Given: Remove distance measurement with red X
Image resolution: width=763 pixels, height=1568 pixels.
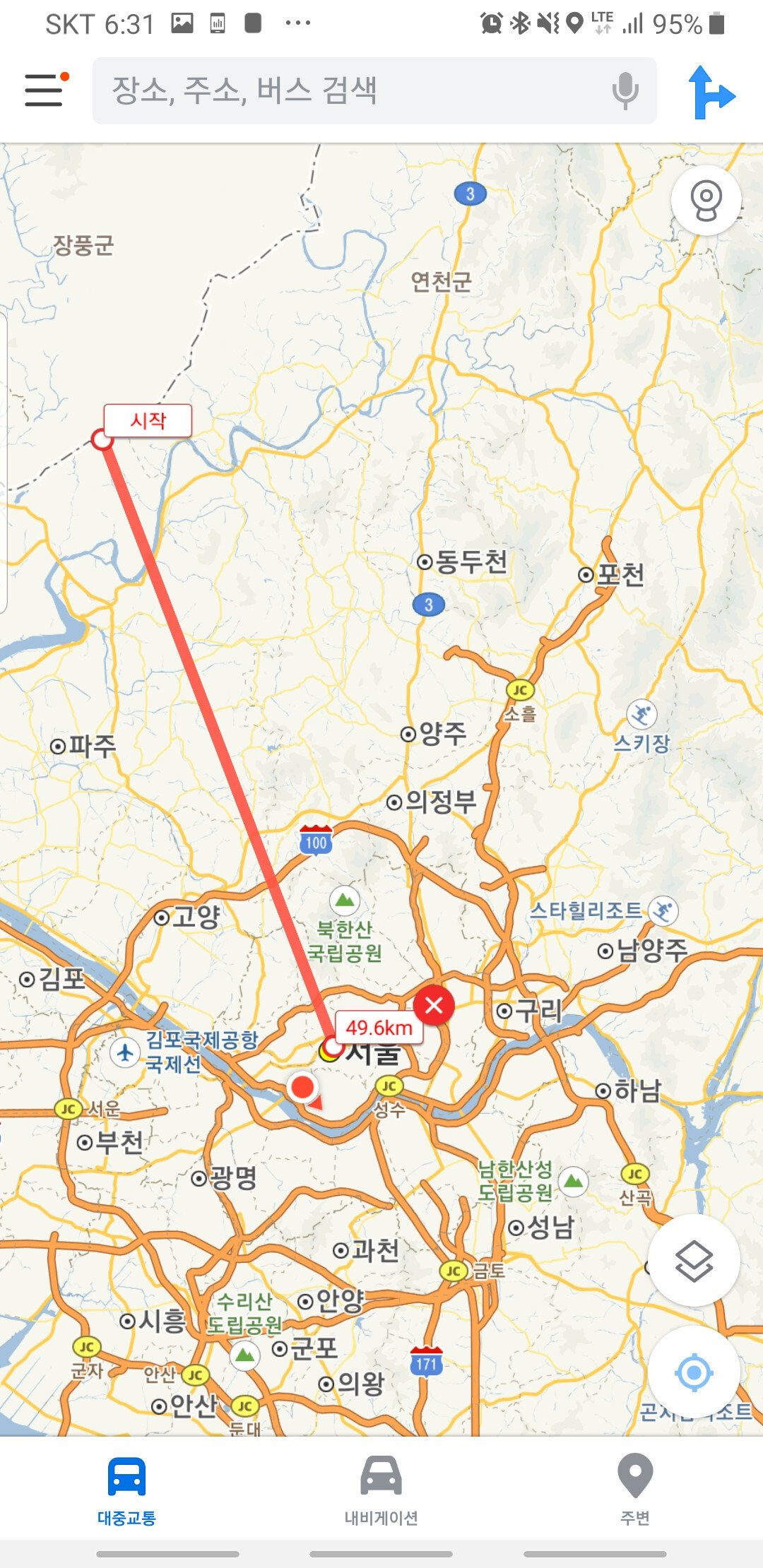Looking at the screenshot, I should [x=434, y=1004].
